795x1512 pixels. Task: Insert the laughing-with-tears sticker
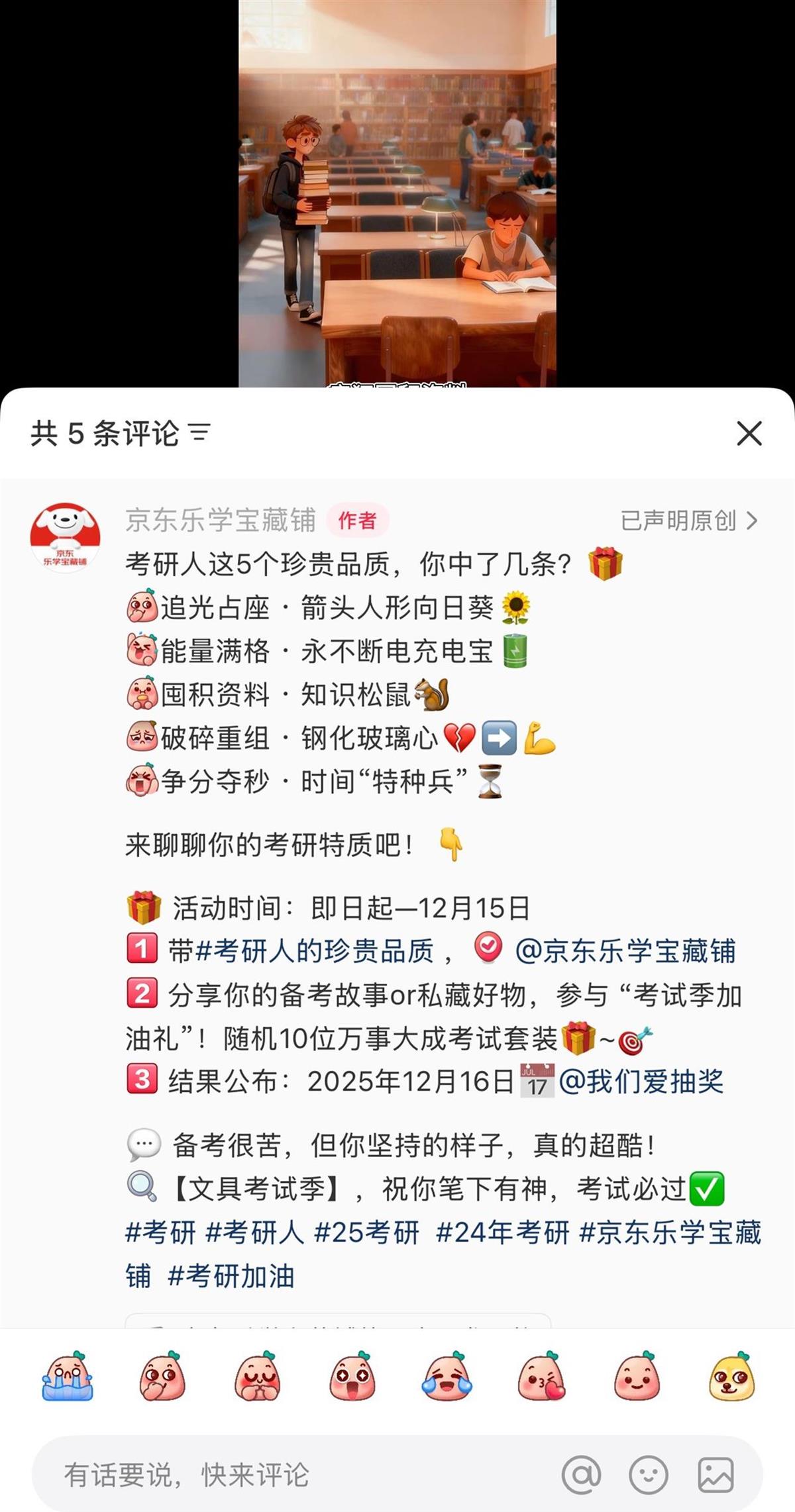point(447,1376)
